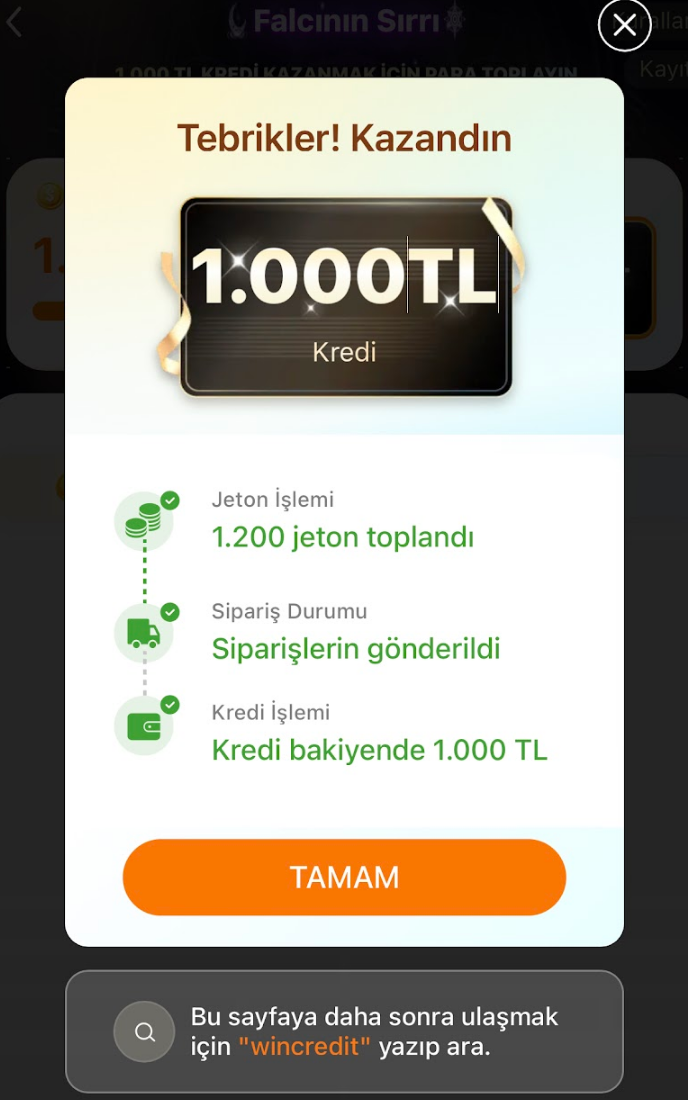
Task: Confirm the reward with the TAMAM button
Action: (x=344, y=877)
